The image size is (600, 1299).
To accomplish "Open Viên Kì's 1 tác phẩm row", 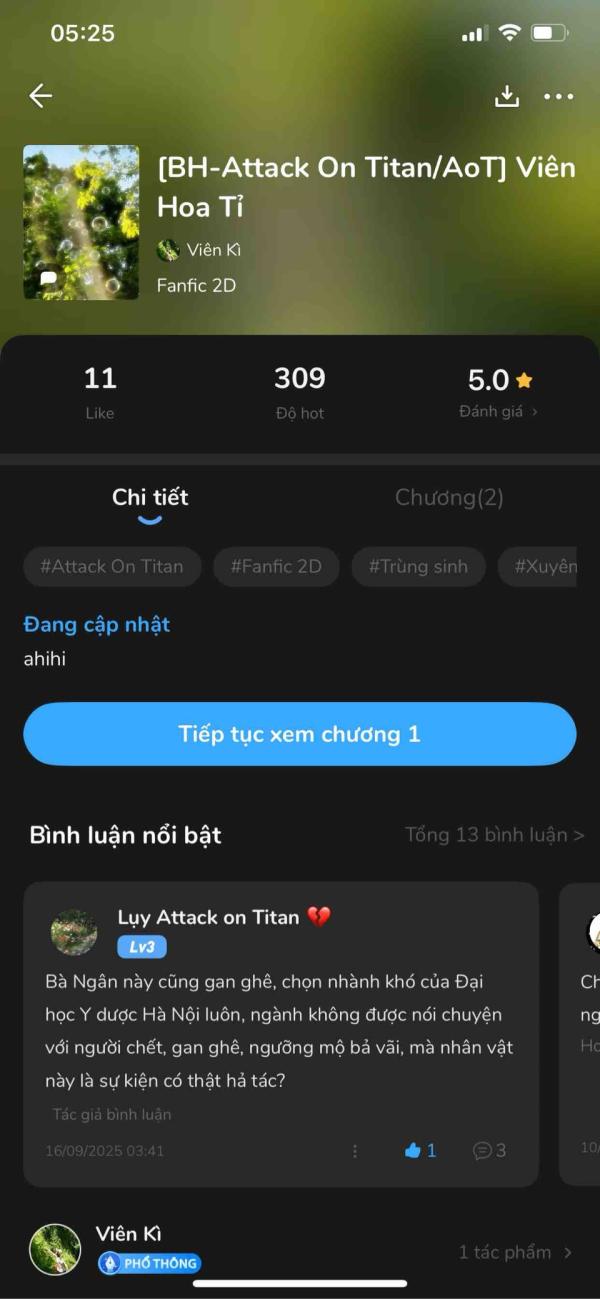I will click(x=514, y=1252).
